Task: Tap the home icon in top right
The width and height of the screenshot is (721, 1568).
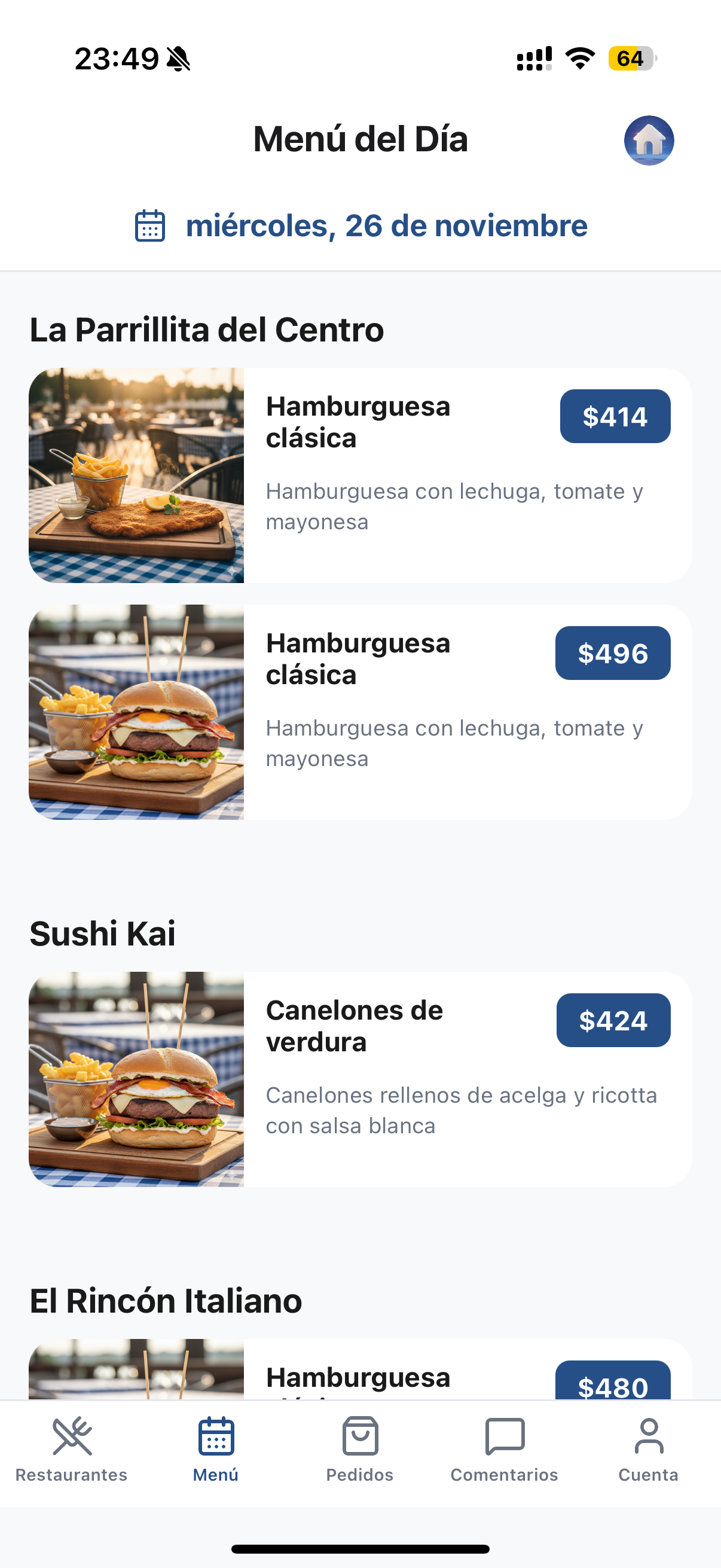Action: pyautogui.click(x=649, y=140)
